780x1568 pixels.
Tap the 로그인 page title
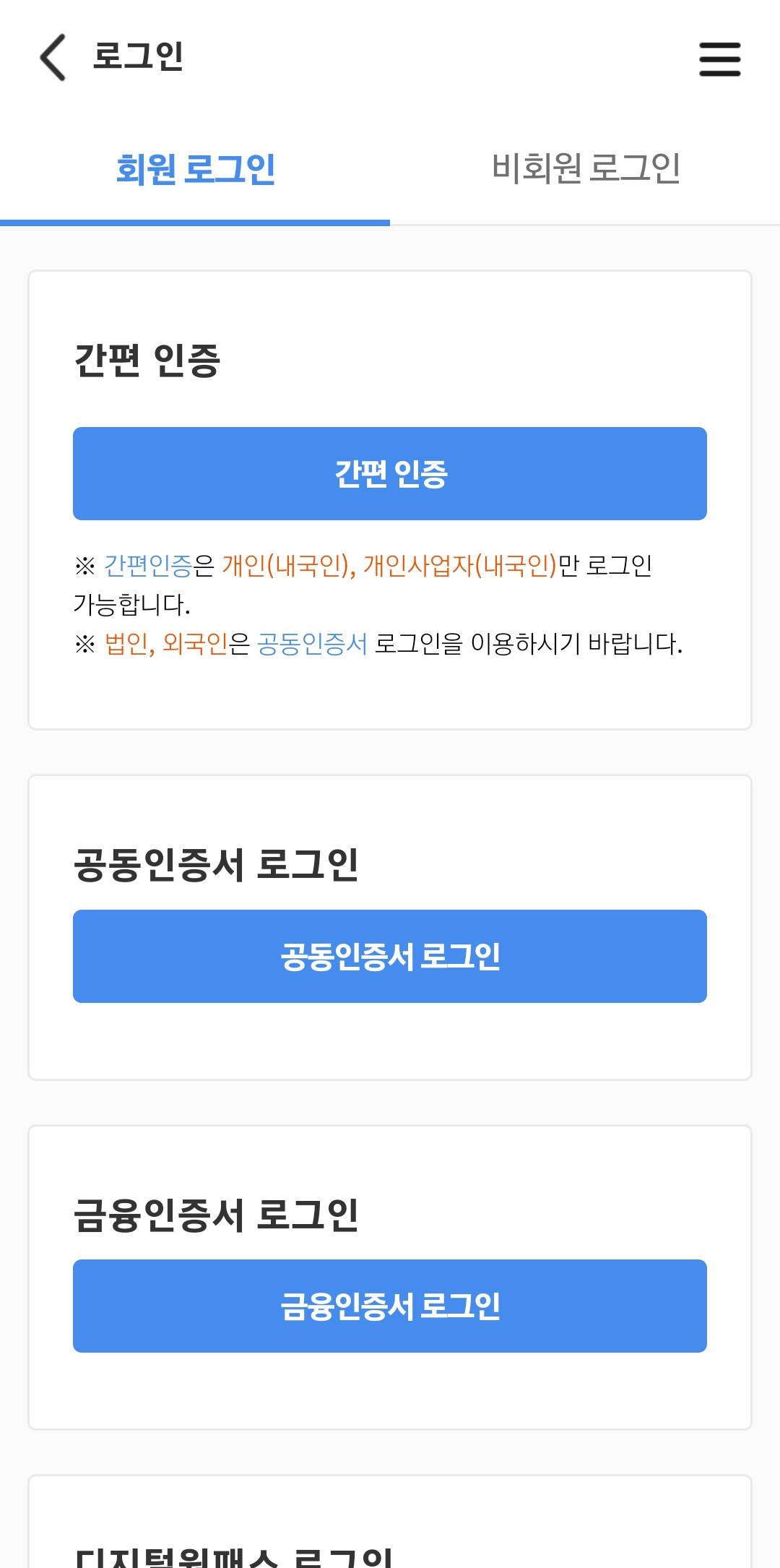[x=137, y=56]
